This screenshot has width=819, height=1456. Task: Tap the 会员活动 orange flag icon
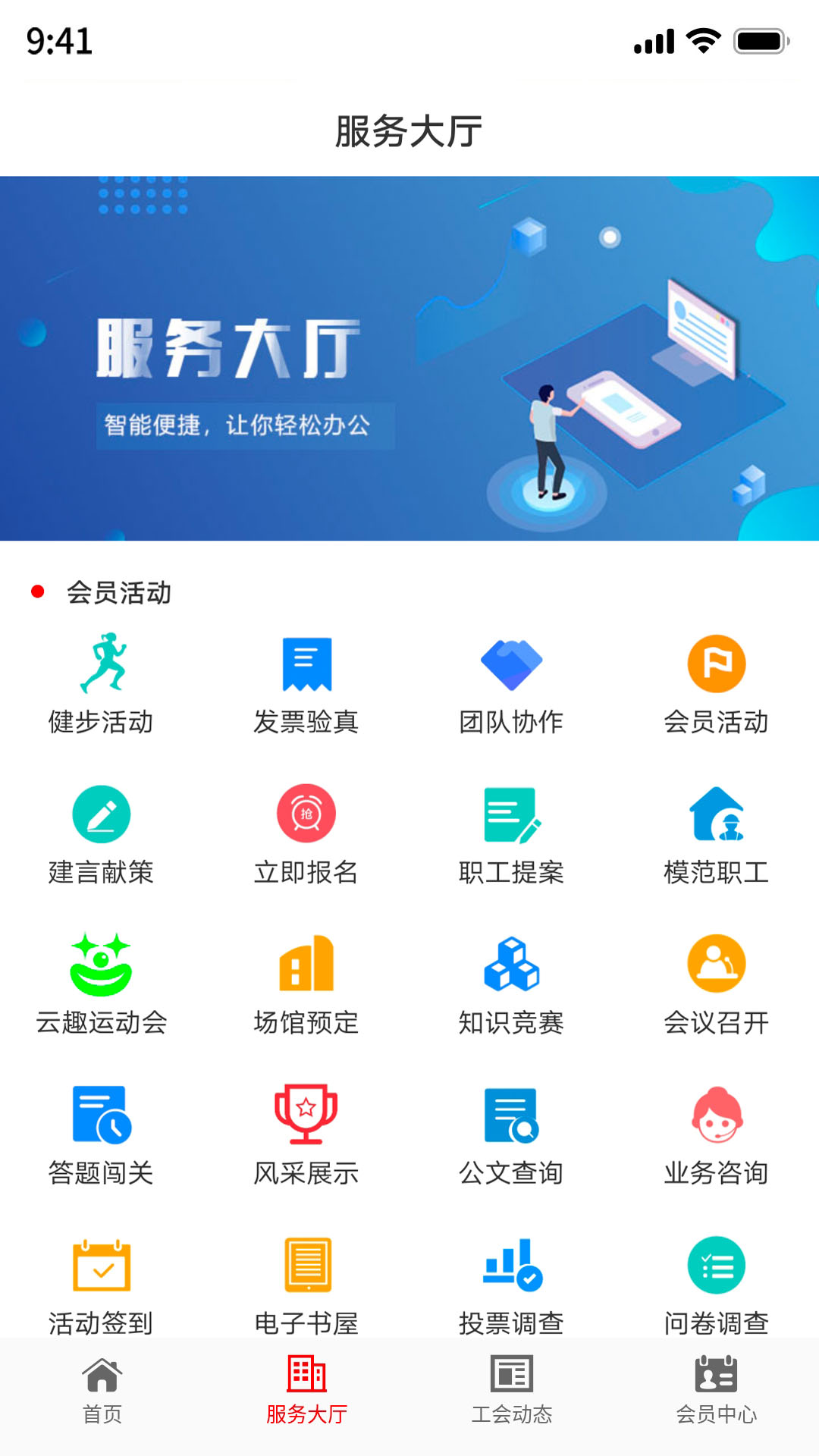(x=716, y=664)
